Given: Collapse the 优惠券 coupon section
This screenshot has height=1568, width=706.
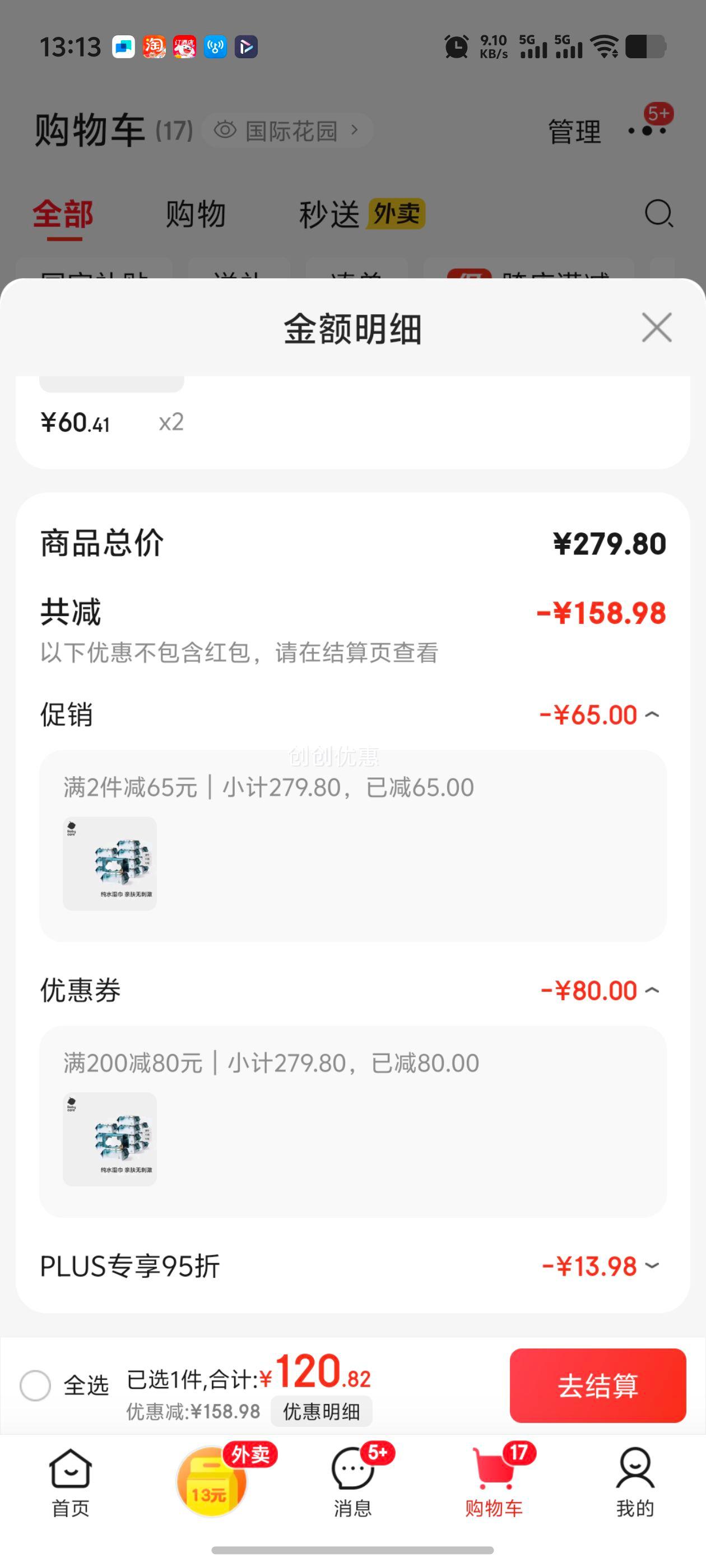Looking at the screenshot, I should tap(652, 990).
